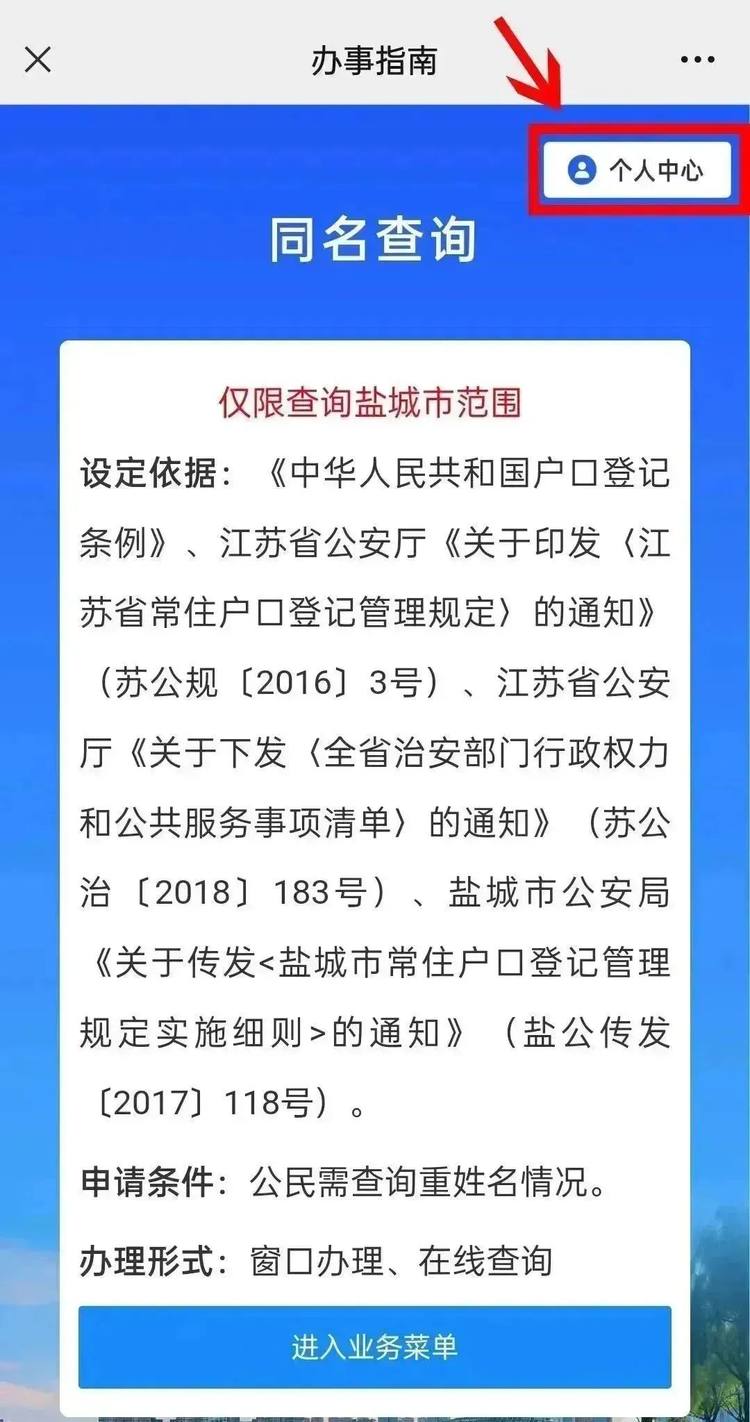The height and width of the screenshot is (1422, 750).
Task: Tap 进入业务菜单 button
Action: 375,1346
